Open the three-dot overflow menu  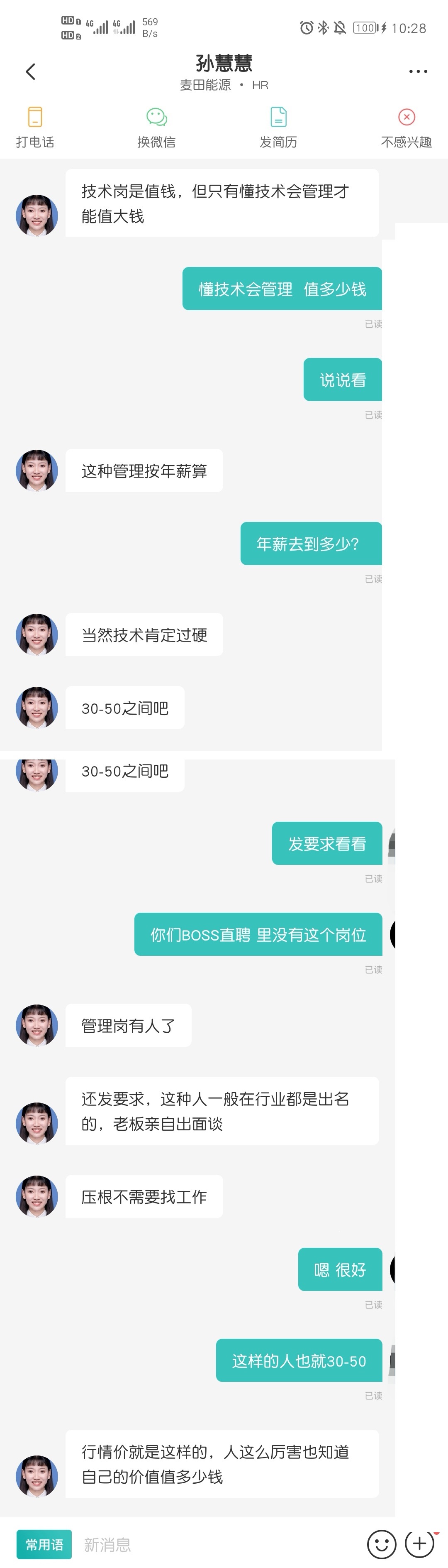[x=418, y=72]
